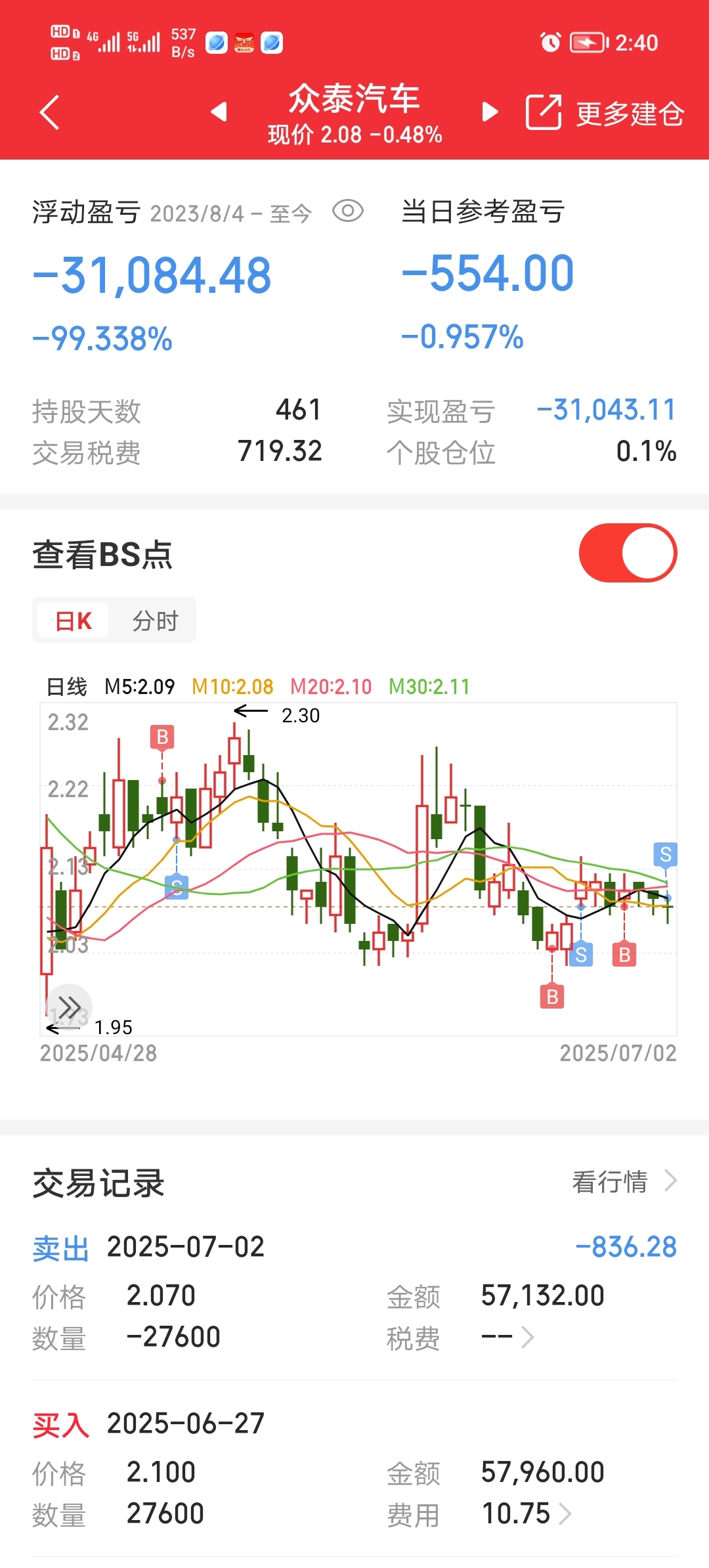Turn off the 查看BS点 switch
Image resolution: width=709 pixels, height=1568 pixels.
[628, 553]
